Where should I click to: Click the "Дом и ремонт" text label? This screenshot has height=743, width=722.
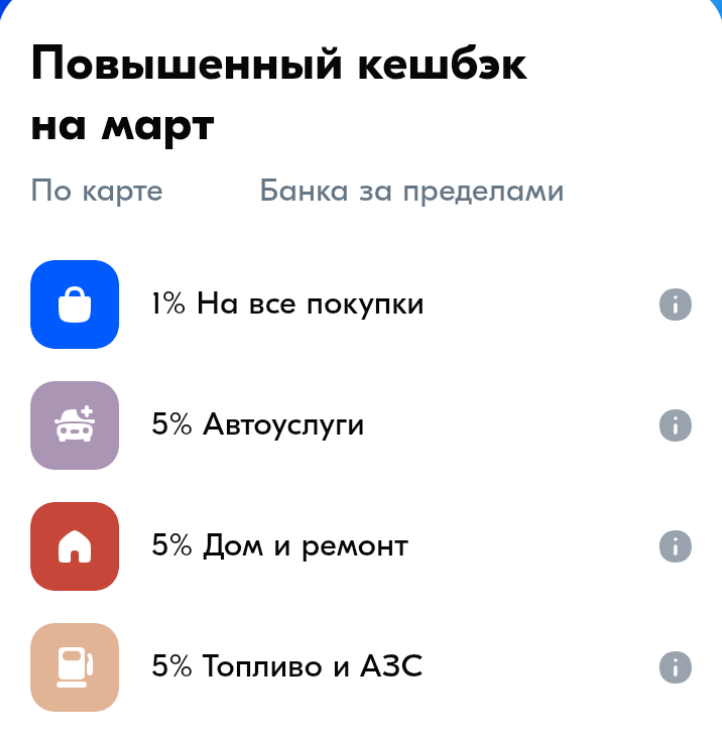pyautogui.click(x=305, y=546)
